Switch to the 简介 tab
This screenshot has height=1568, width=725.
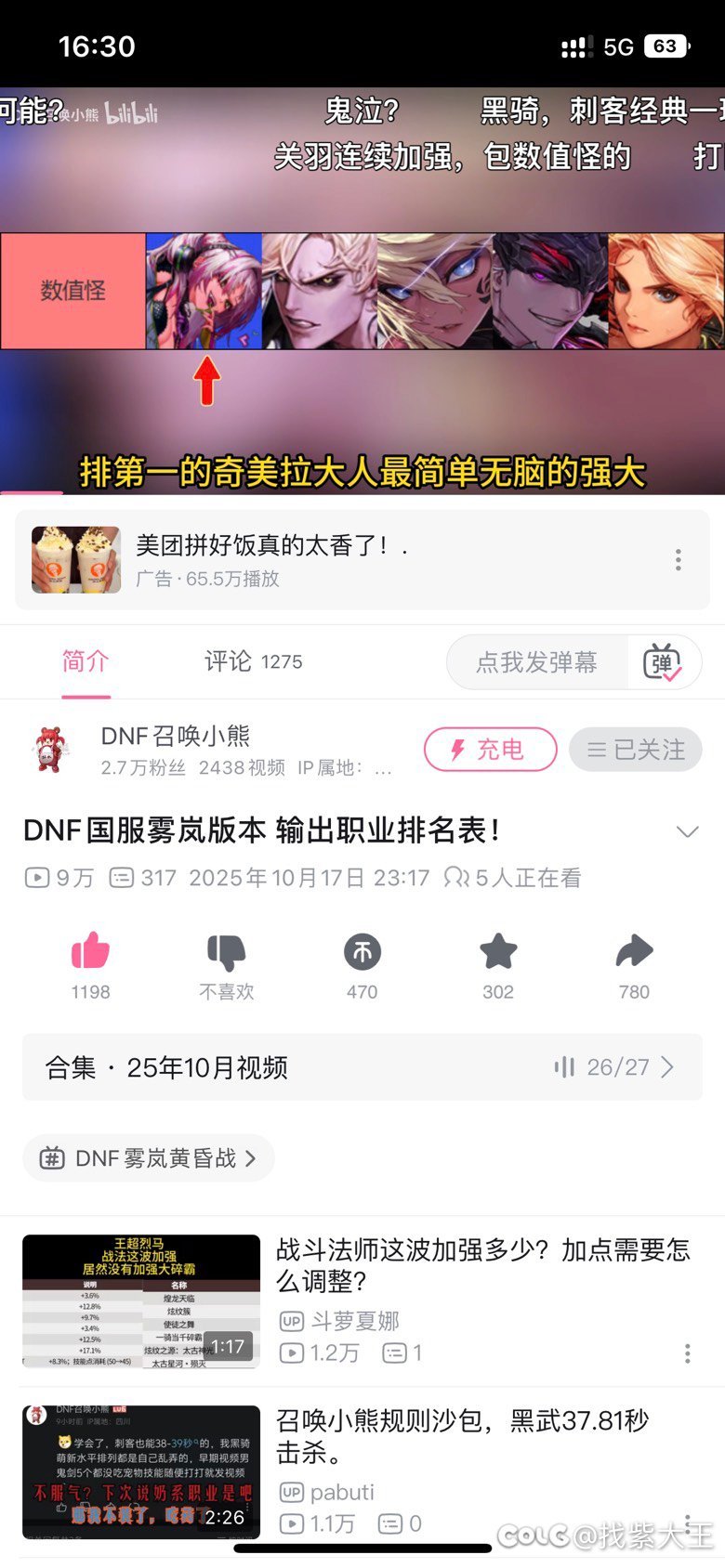click(86, 662)
